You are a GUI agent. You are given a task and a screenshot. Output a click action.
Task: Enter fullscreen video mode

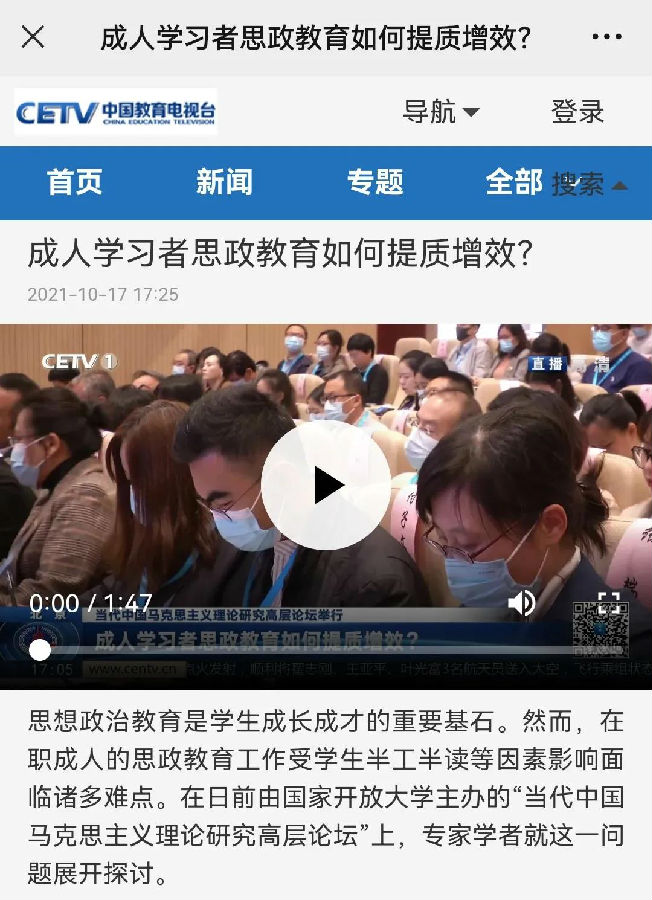point(609,602)
